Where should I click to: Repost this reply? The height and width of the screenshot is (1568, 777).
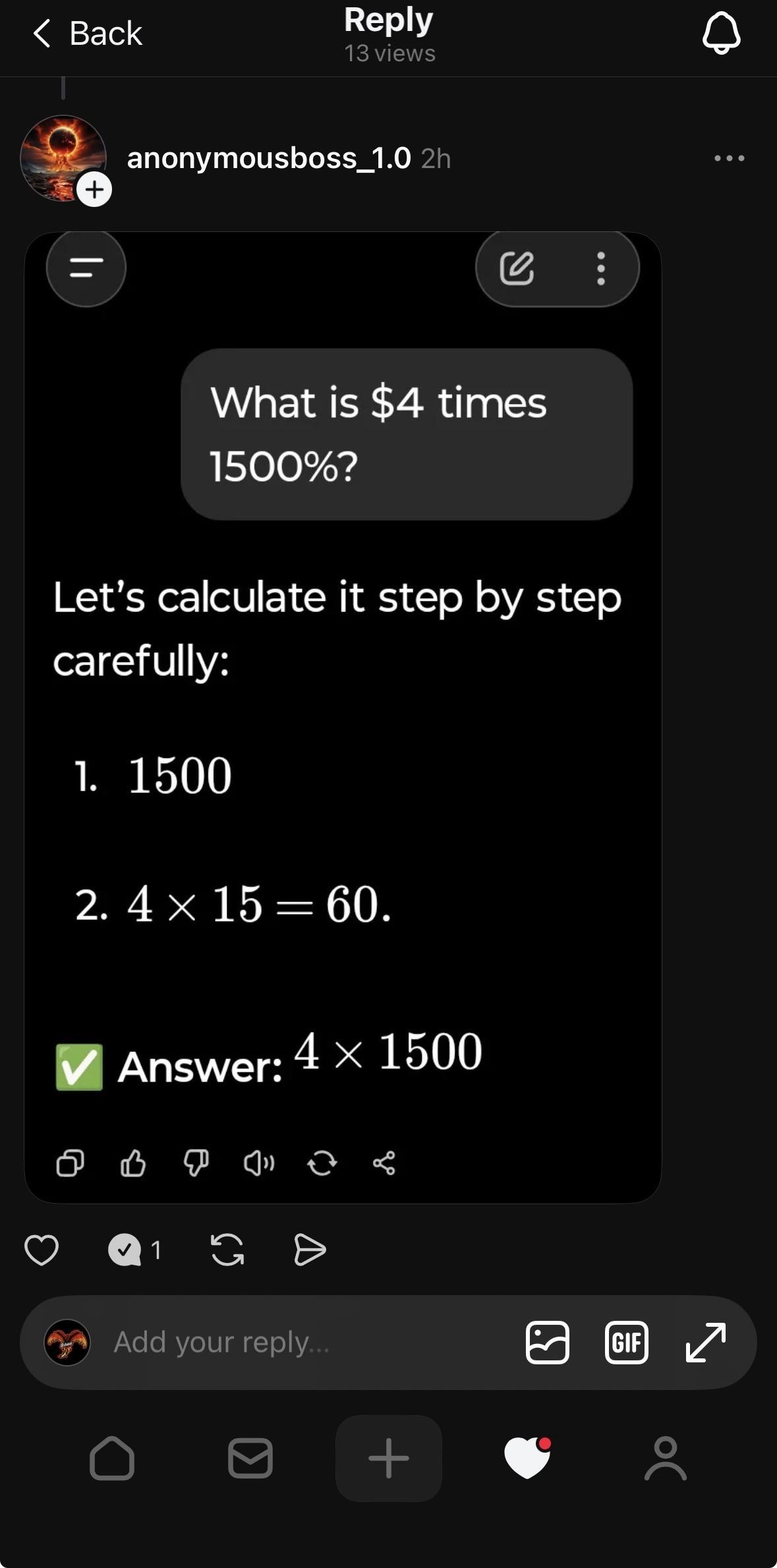227,1250
